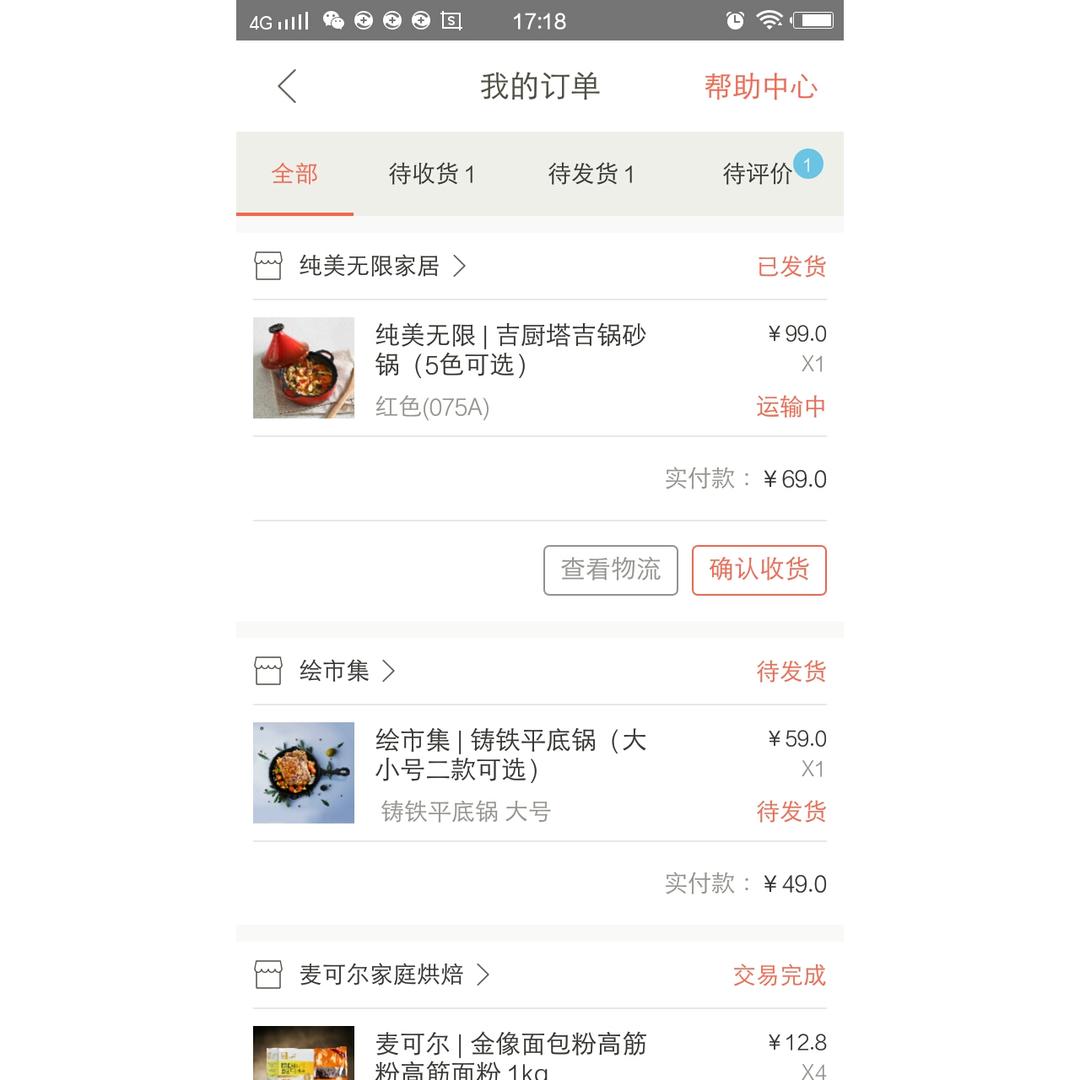Open the 绘市集 store

point(334,671)
